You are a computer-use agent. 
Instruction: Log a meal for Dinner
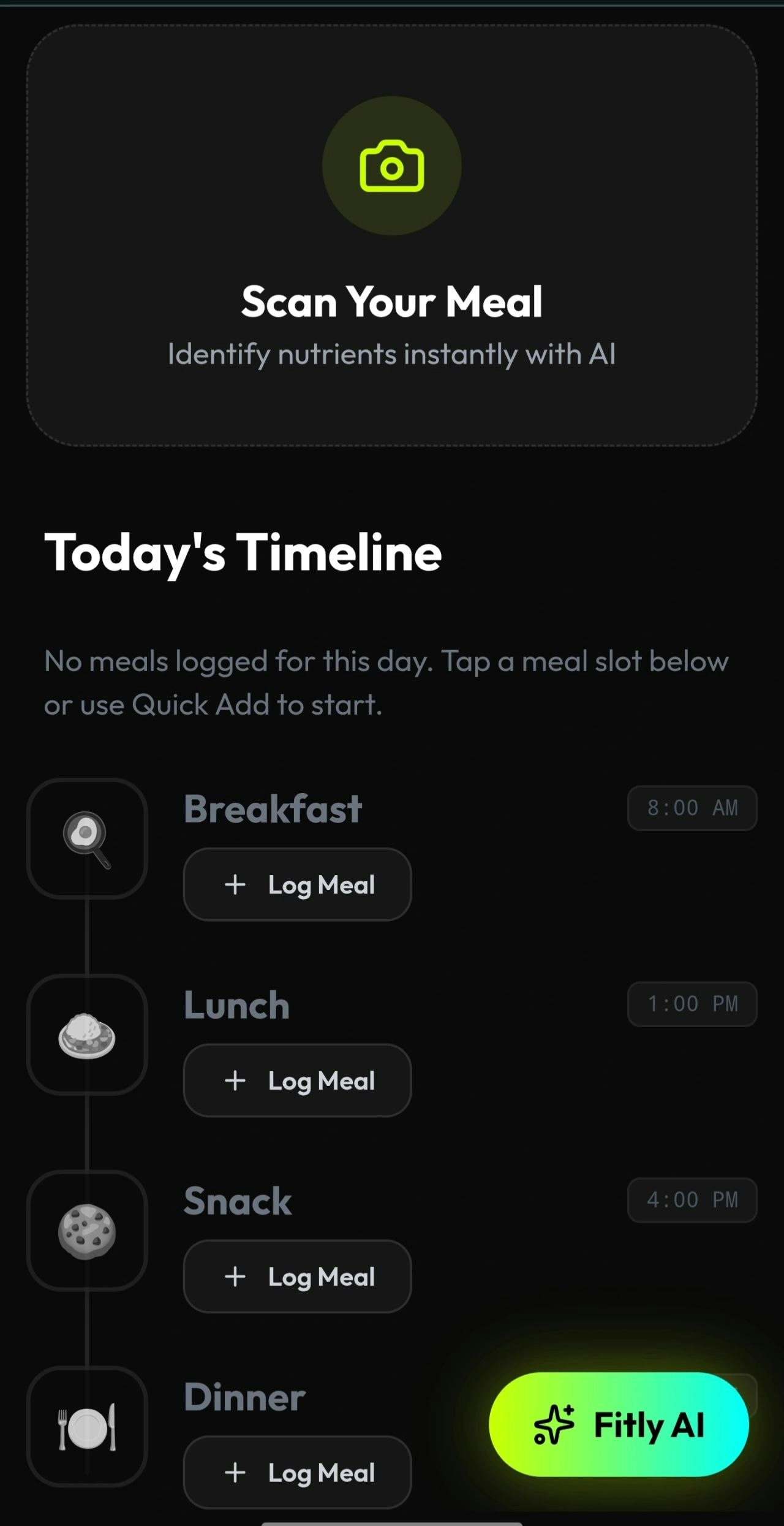297,1473
